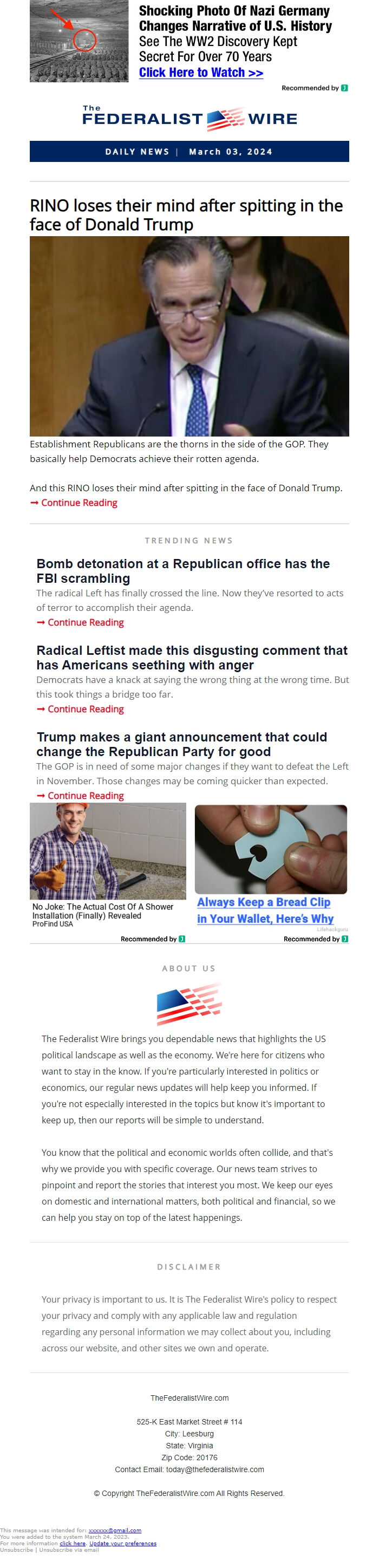Open the bomb detonation at Republican office headline
The image size is (379, 1568).
[x=182, y=571]
